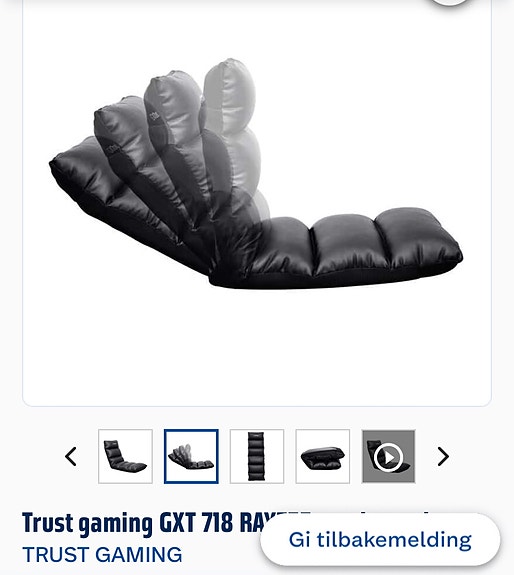Screen dimensions: 514x575
Task: Show next thumbnails with right arrow
Action: 443,457
